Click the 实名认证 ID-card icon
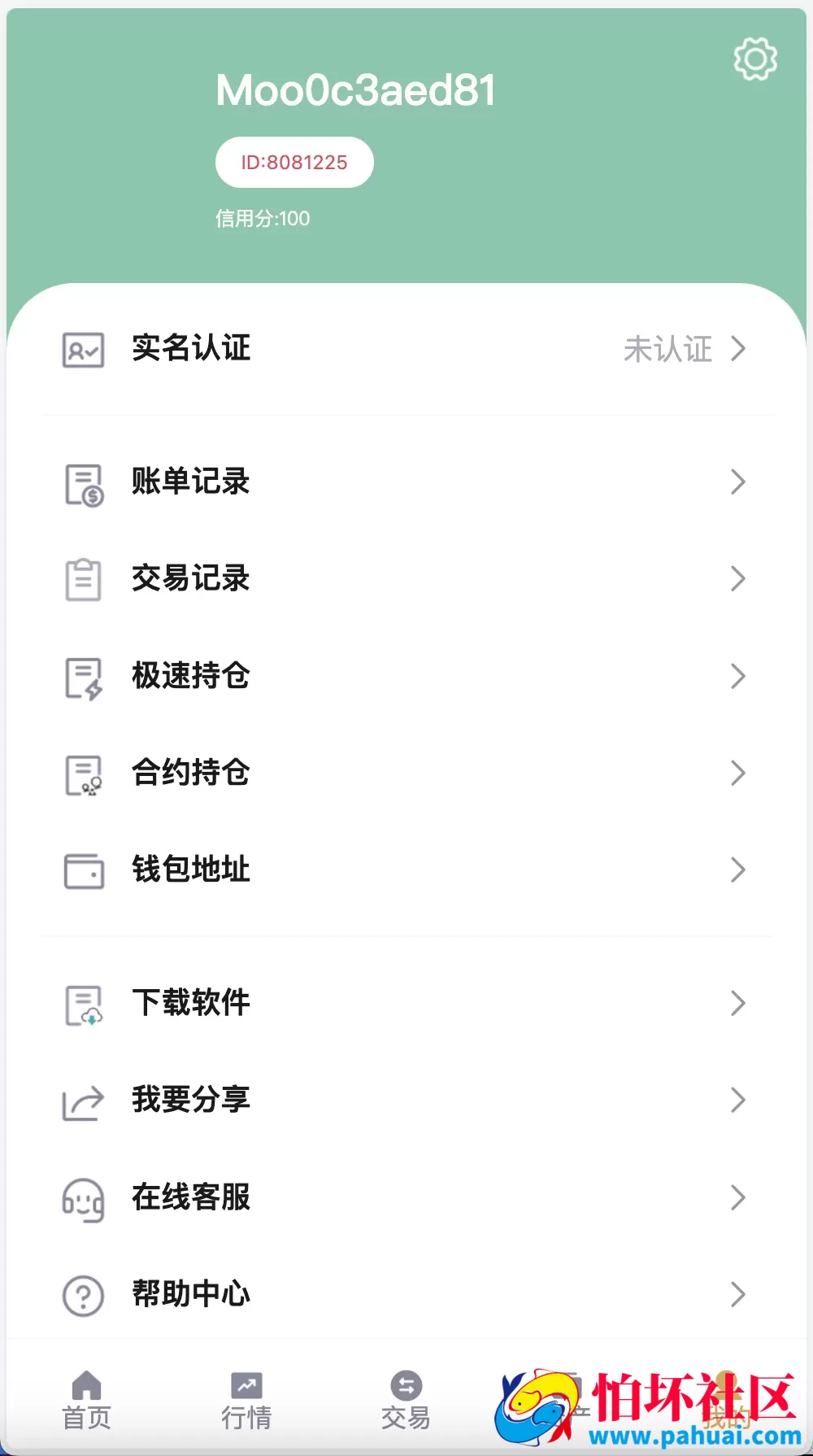Image resolution: width=813 pixels, height=1456 pixels. (x=84, y=350)
